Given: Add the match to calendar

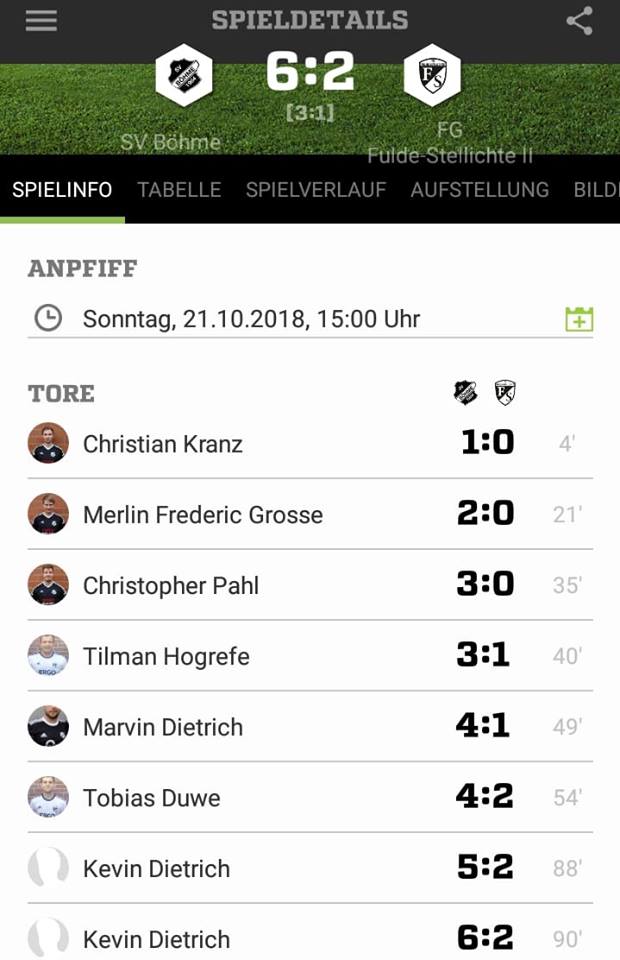Looking at the screenshot, I should (579, 319).
